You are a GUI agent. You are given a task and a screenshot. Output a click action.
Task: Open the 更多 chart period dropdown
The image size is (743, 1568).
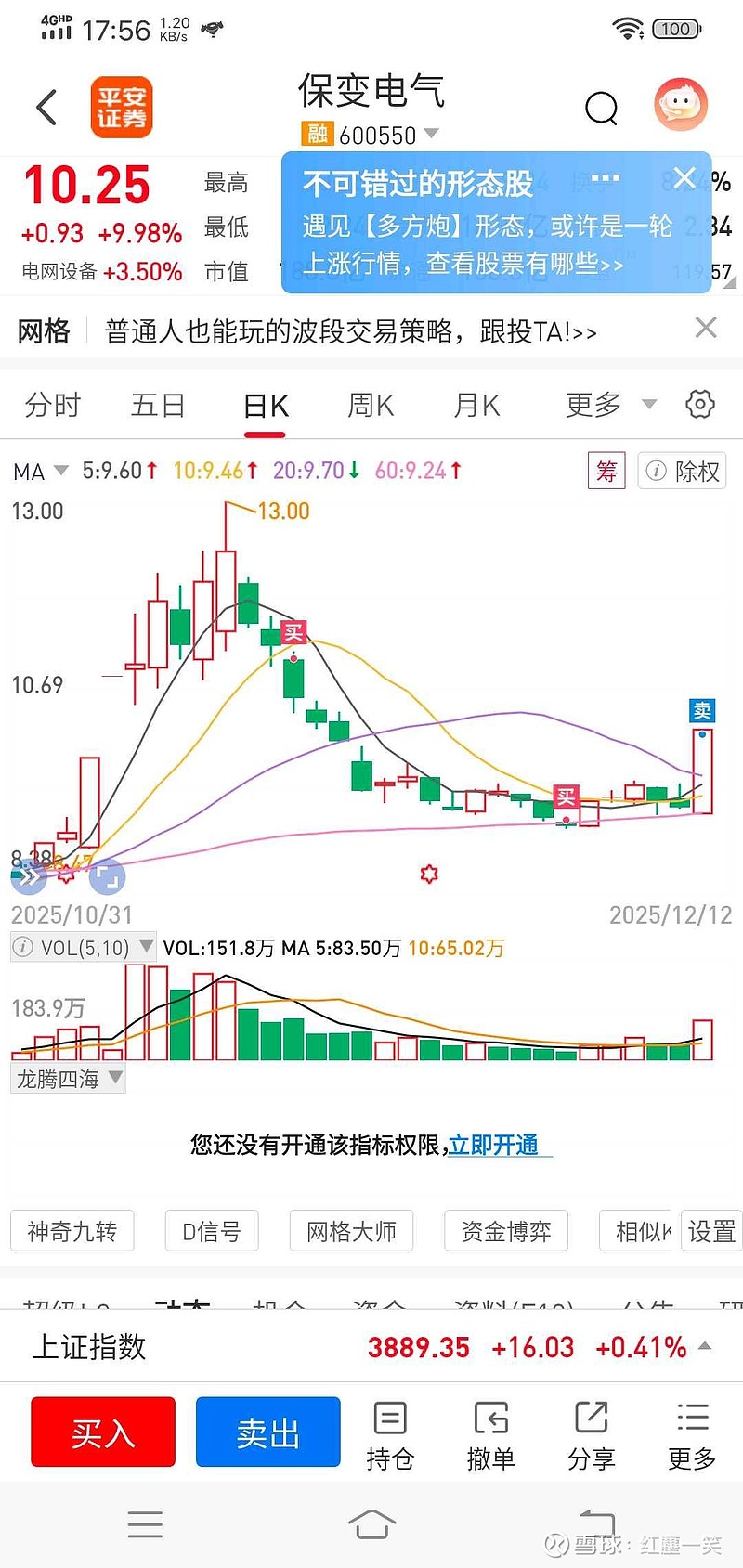[x=603, y=404]
